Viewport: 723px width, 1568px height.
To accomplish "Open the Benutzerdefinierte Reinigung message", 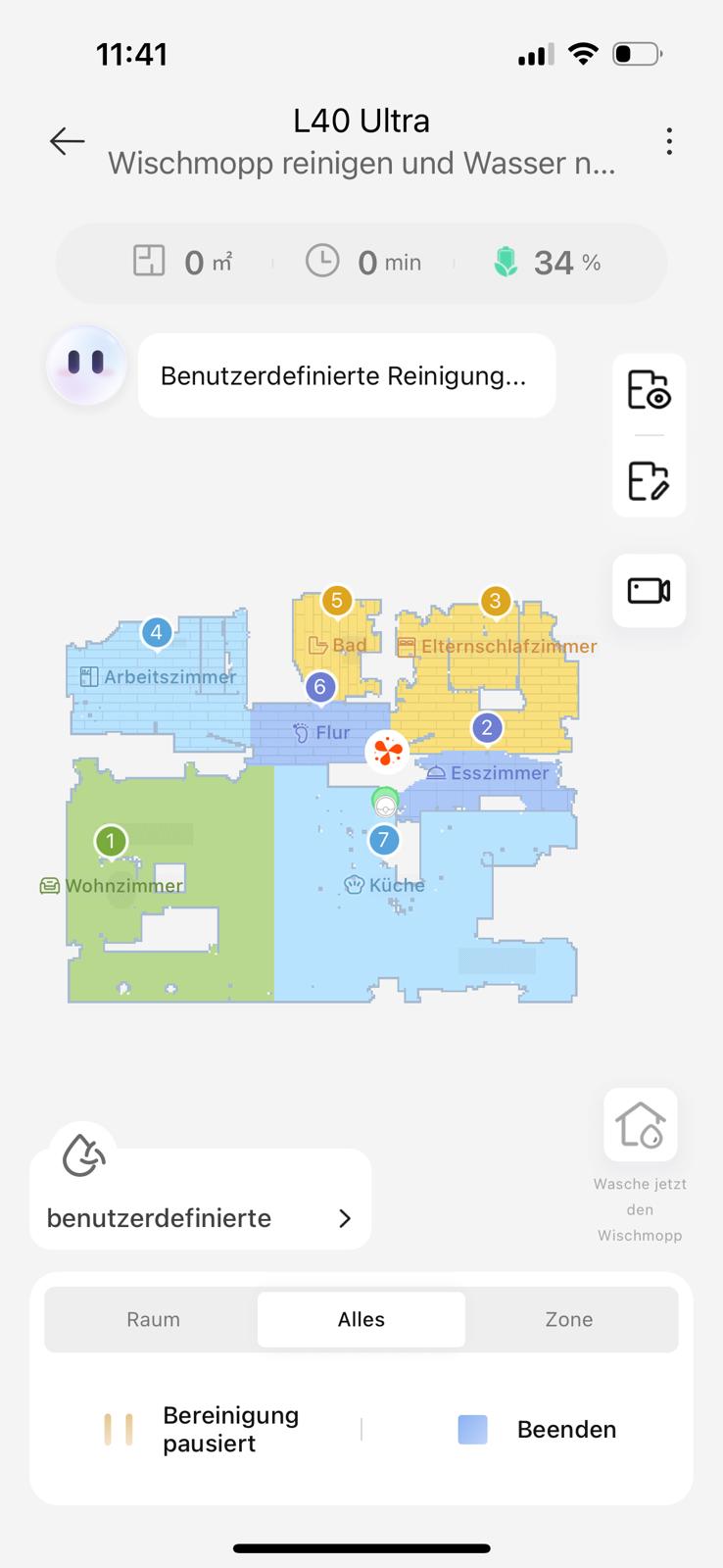I will click(x=347, y=375).
